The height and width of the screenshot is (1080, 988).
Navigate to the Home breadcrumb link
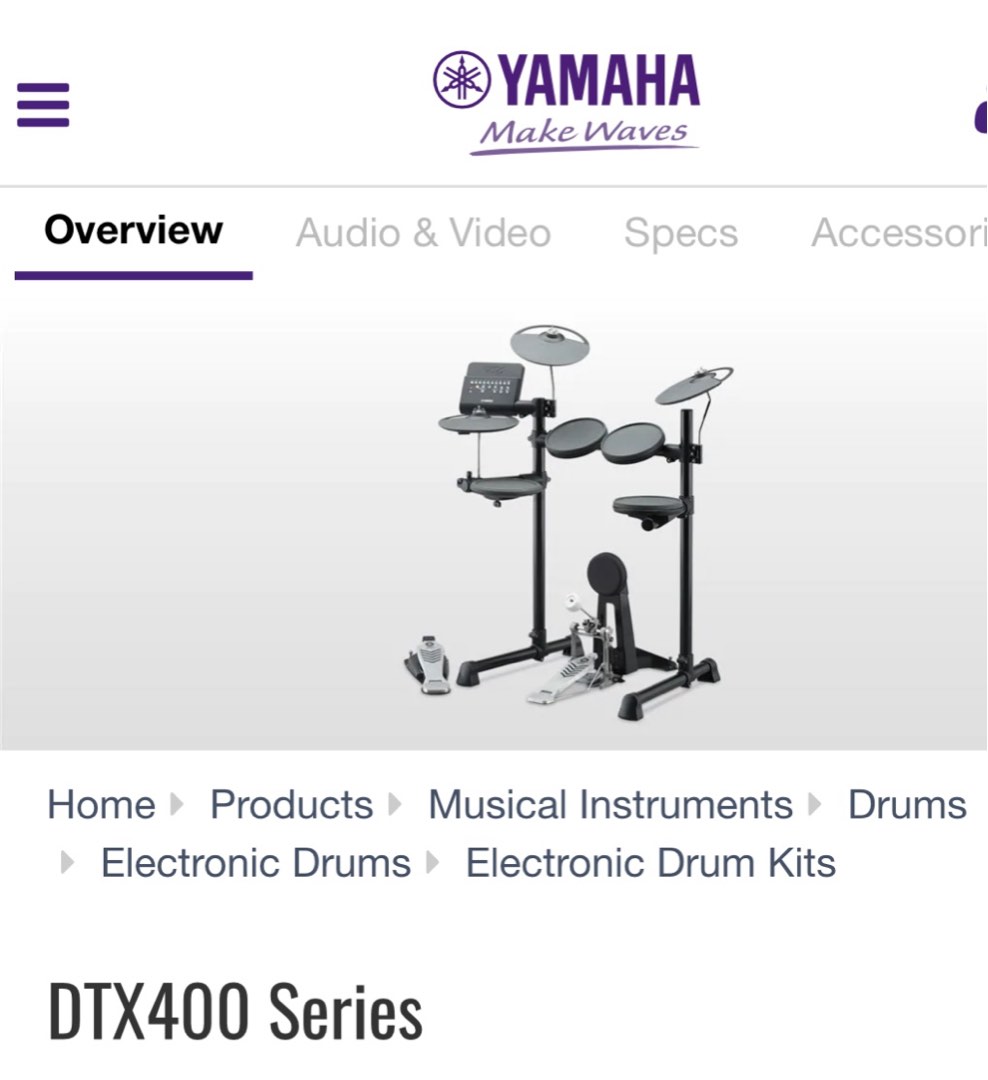click(x=100, y=804)
